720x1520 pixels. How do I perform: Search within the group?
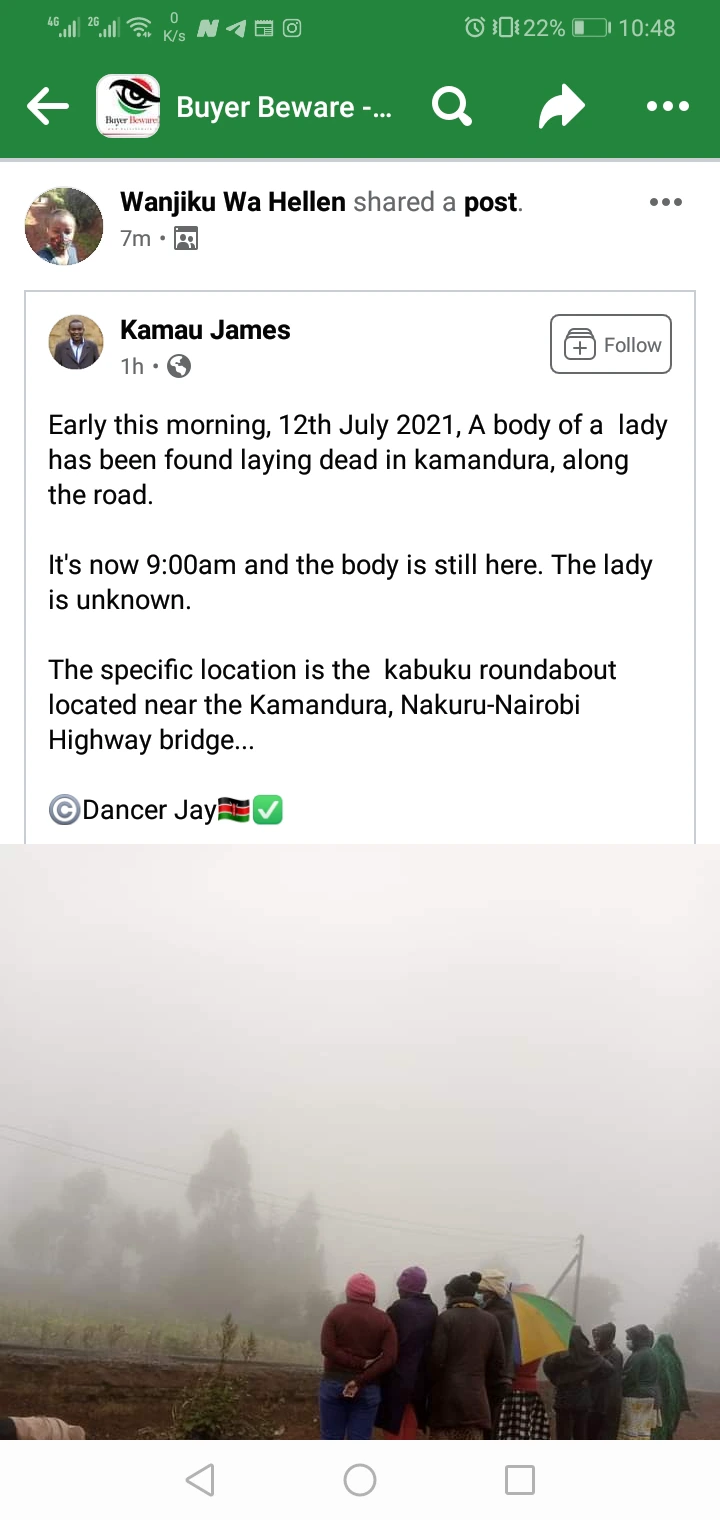pos(451,106)
